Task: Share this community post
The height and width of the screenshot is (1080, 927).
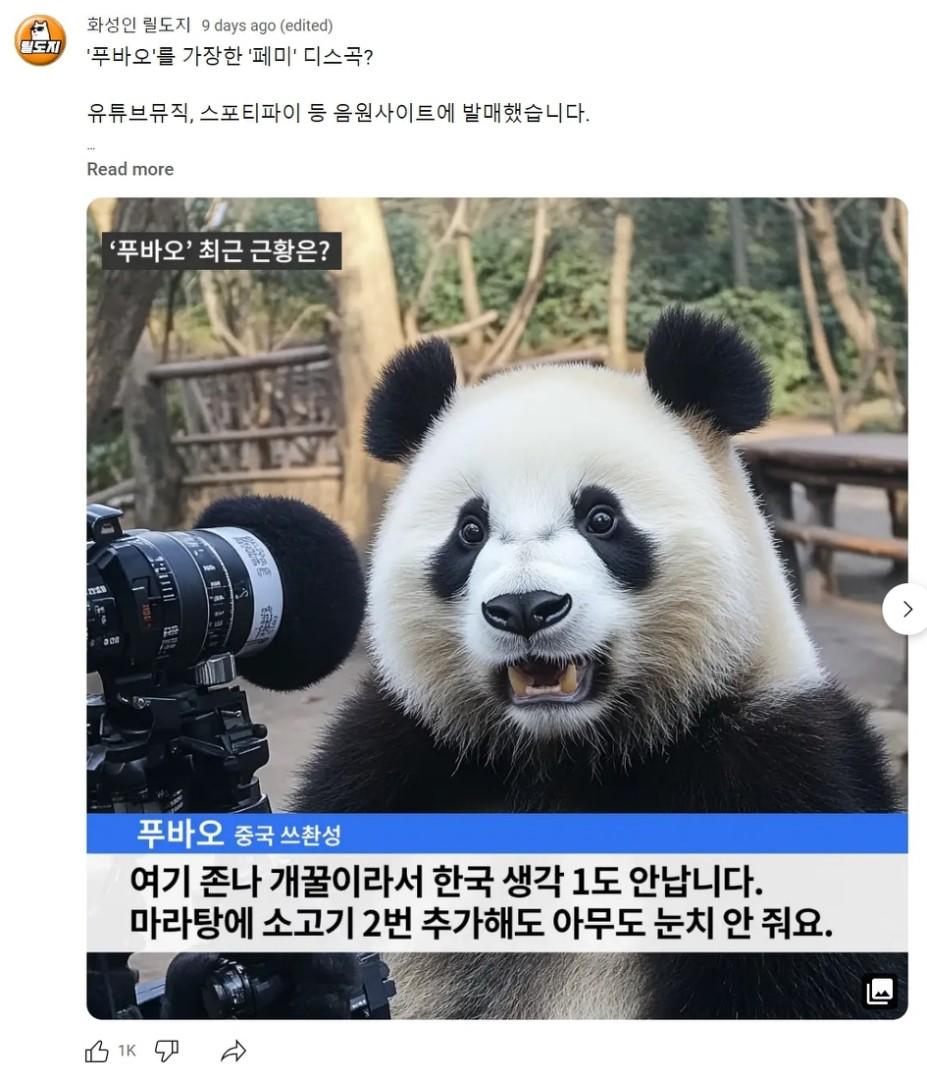Action: (233, 1051)
